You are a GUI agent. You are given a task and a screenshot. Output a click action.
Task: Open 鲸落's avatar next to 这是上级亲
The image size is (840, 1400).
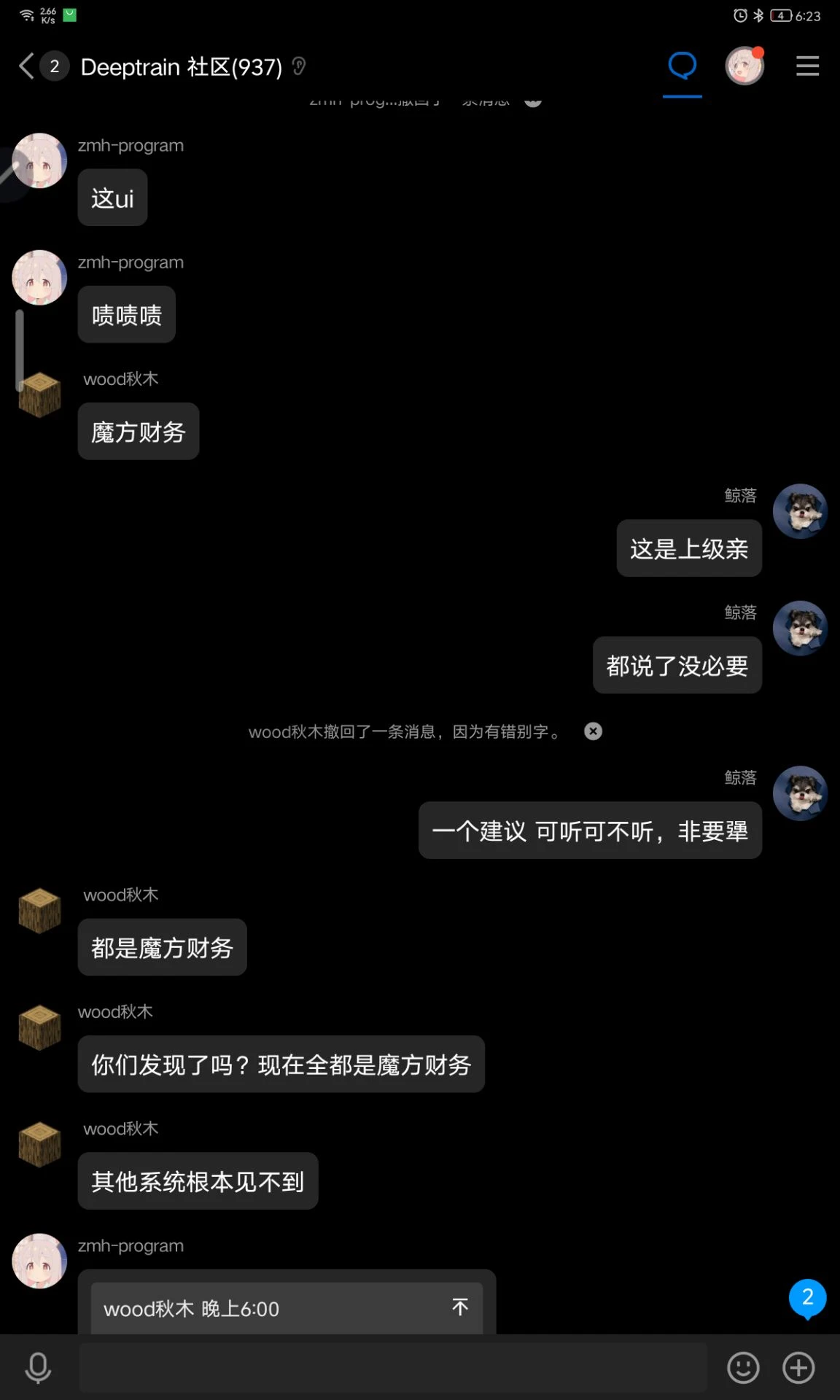click(800, 512)
